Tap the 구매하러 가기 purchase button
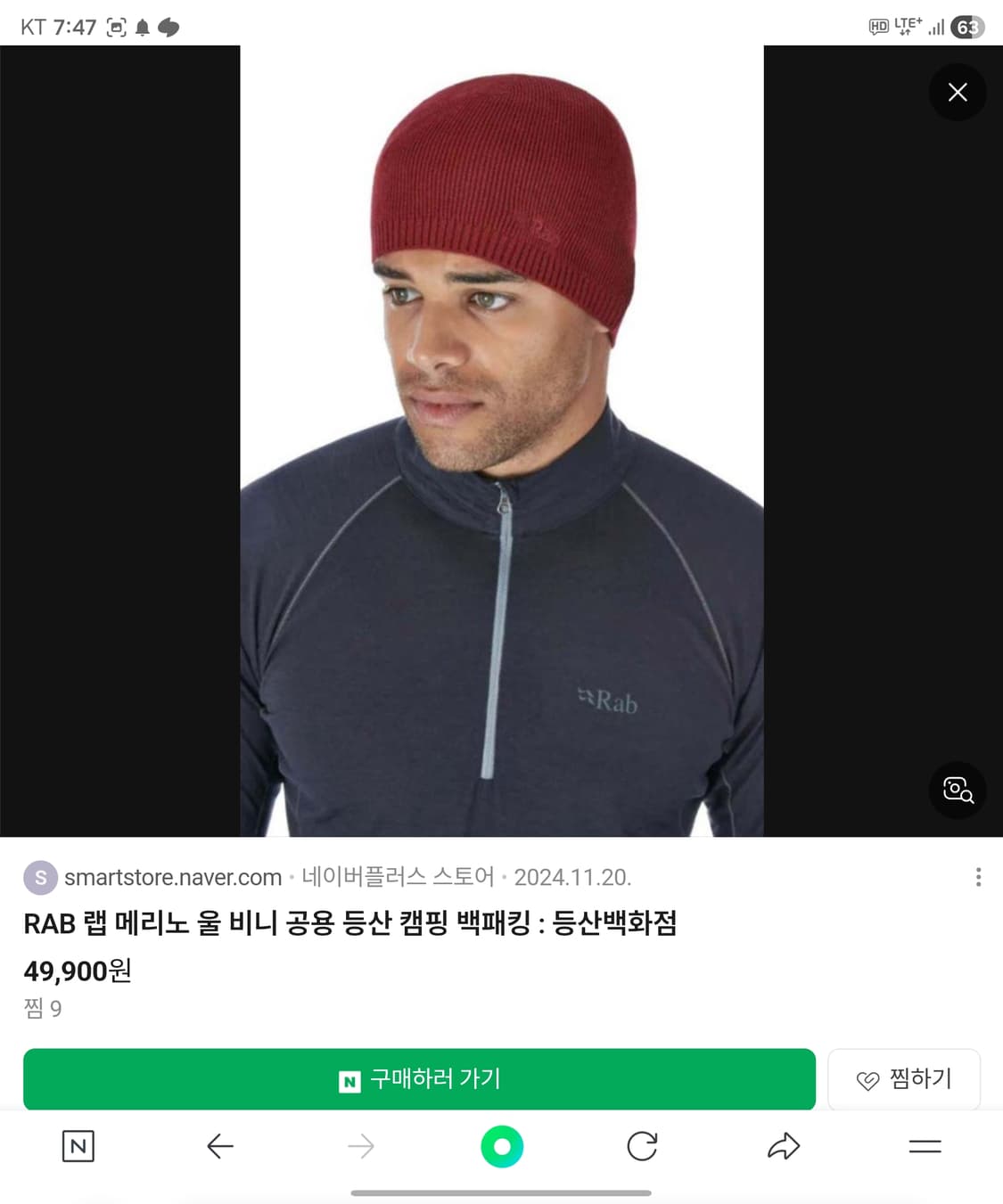1003x1204 pixels. click(420, 1079)
